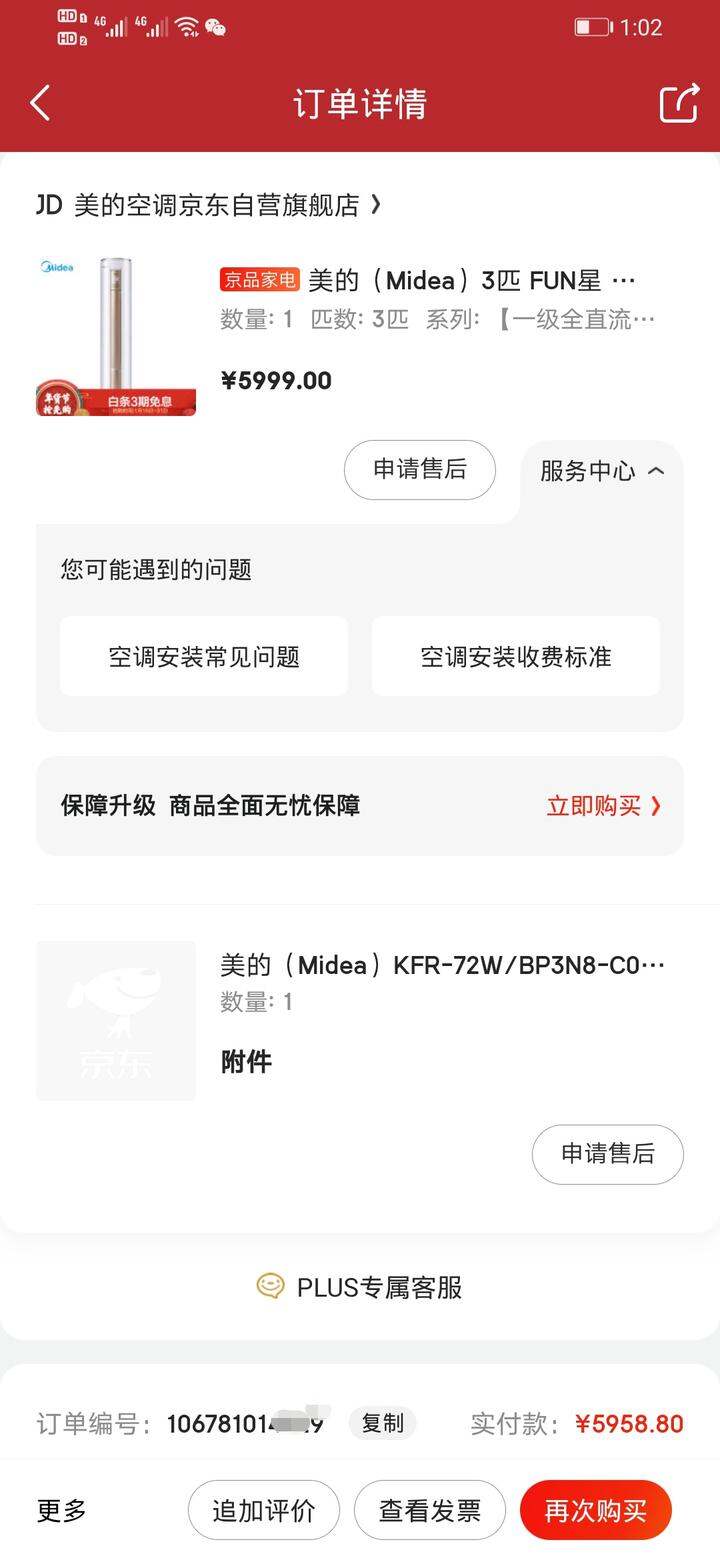Copy the order number with 复制
Image resolution: width=720 pixels, height=1560 pixels.
pyautogui.click(x=382, y=1423)
